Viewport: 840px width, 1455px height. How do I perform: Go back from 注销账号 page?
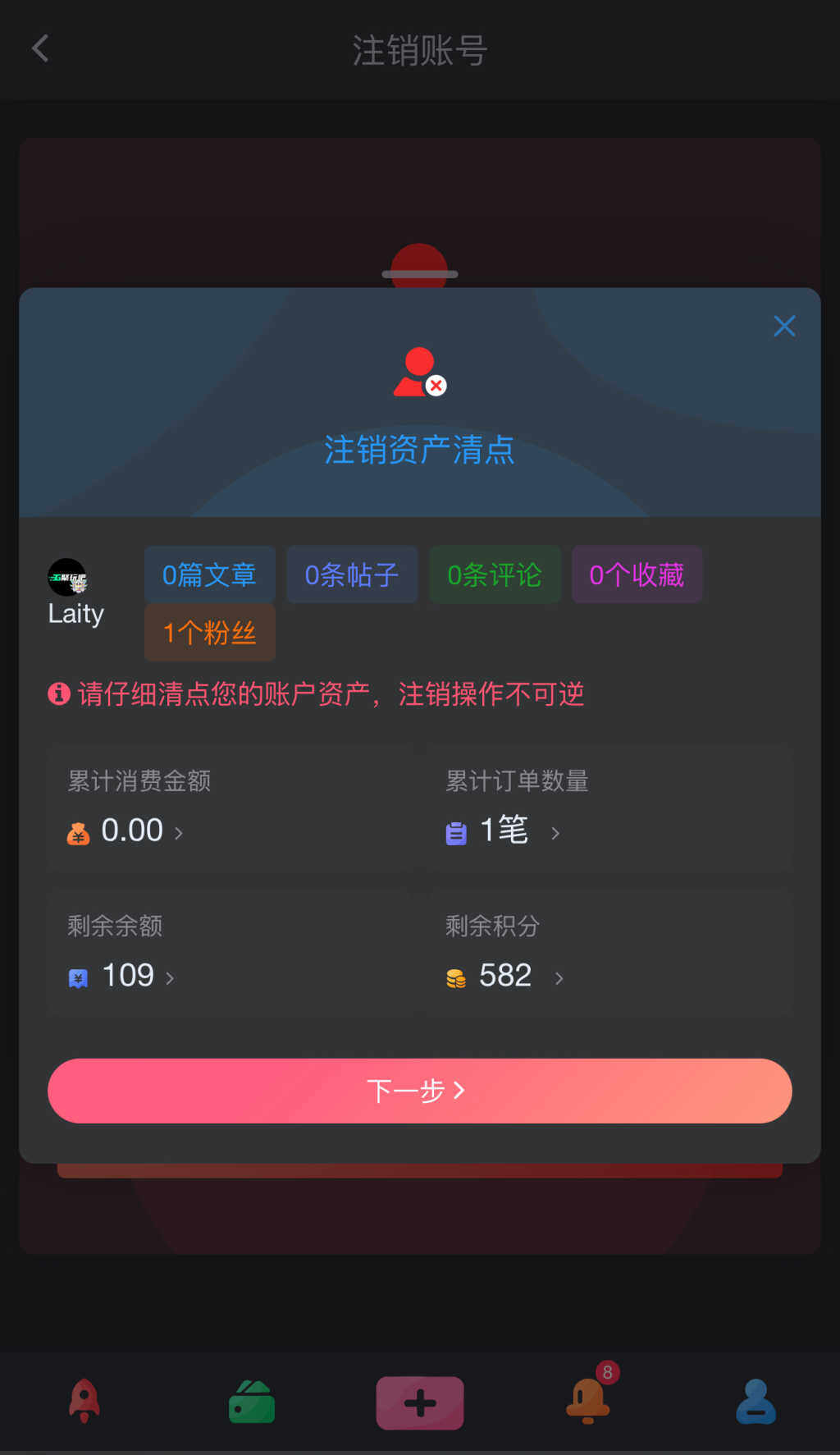40,48
